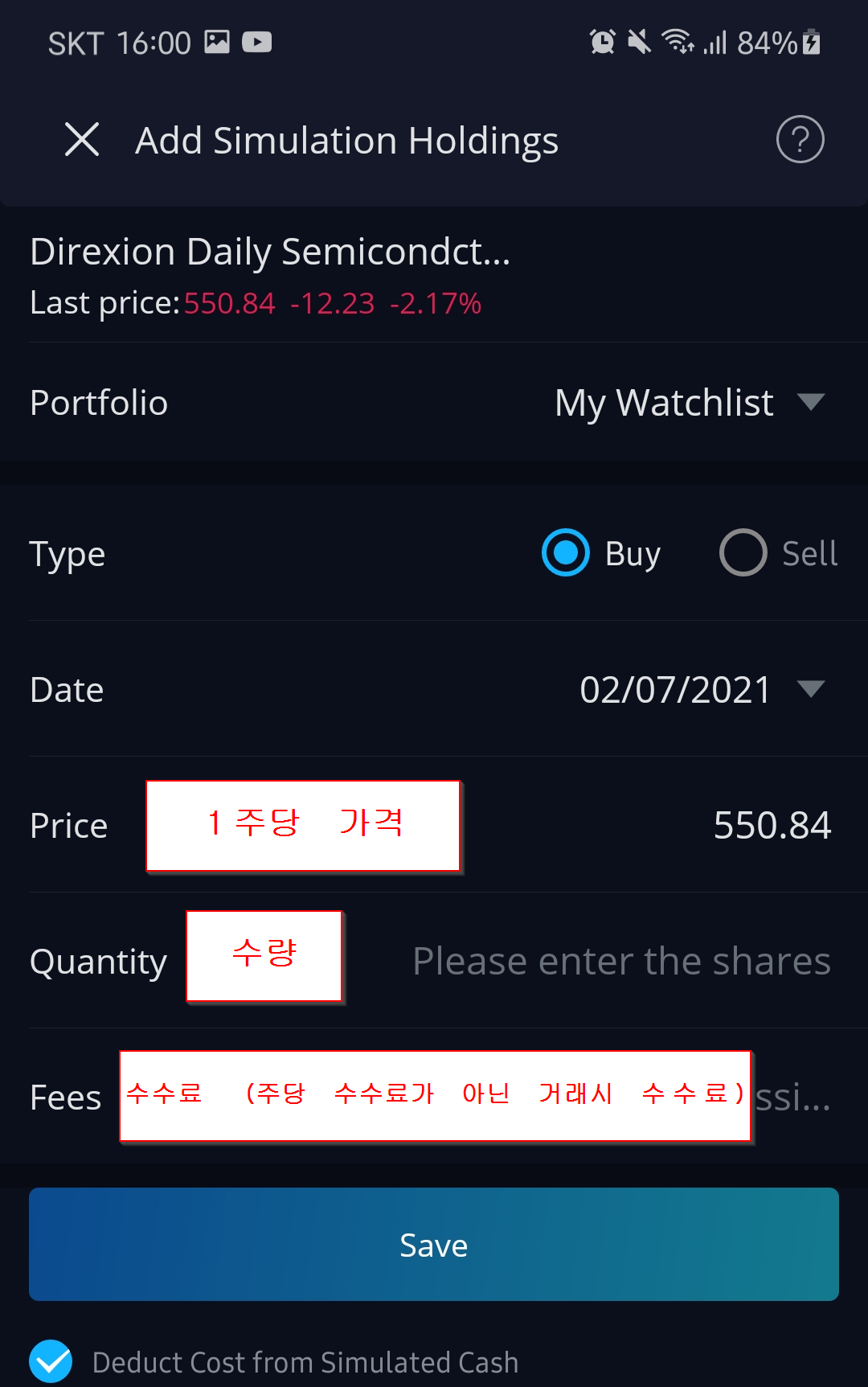Toggle Deduct Cost from Simulated Cash checkbox
Viewport: 868px width, 1387px height.
coord(51,1361)
